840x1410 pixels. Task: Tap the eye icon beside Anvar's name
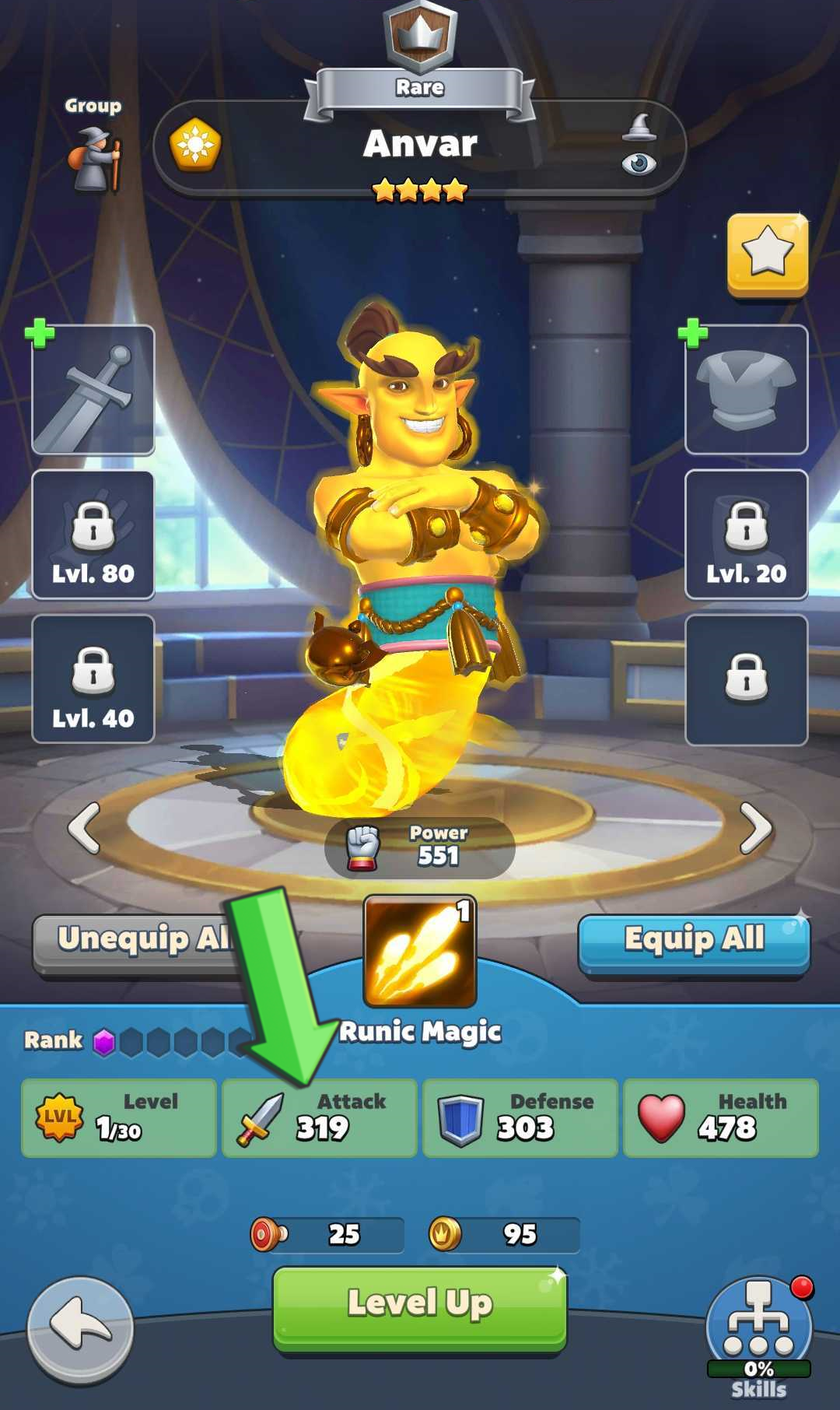coord(639,163)
